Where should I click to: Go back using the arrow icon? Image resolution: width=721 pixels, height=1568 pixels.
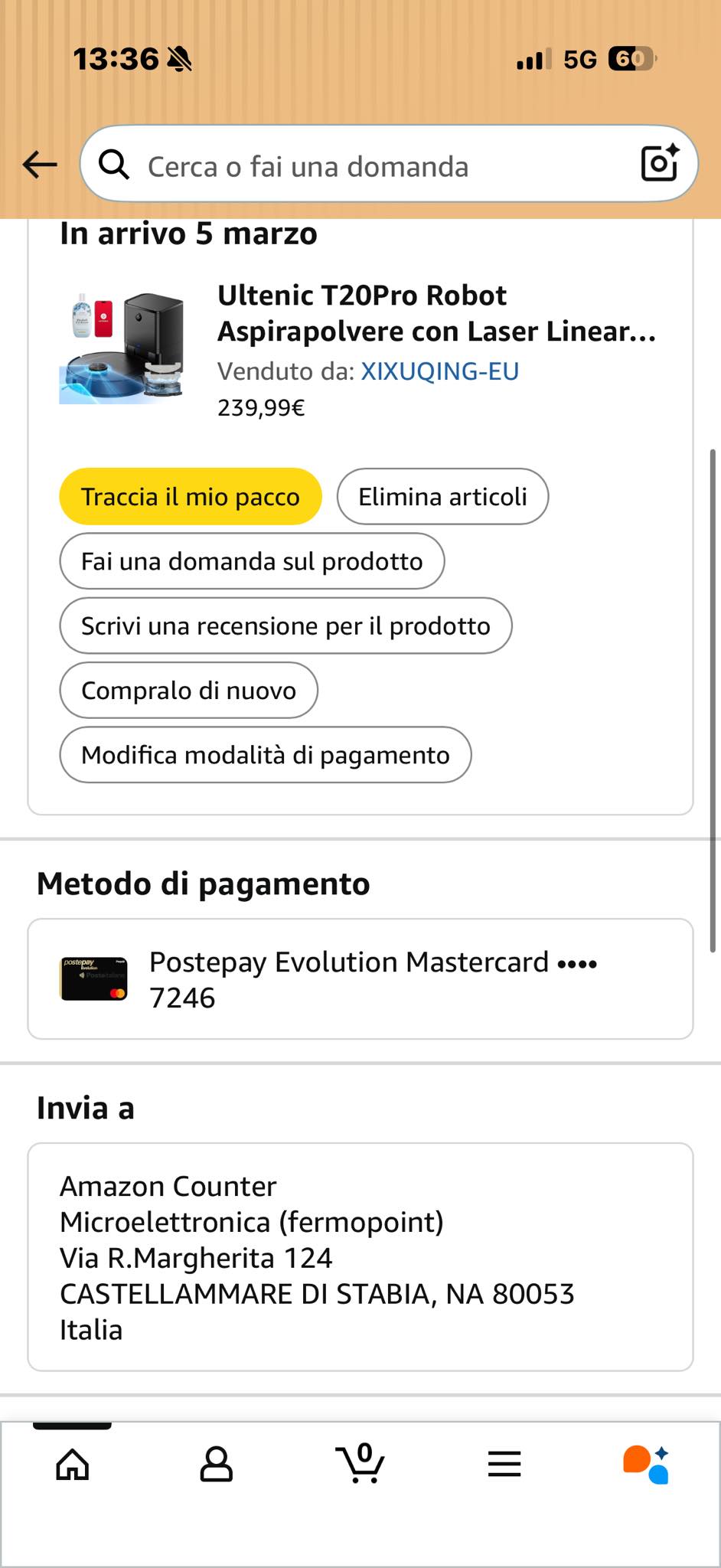(40, 164)
